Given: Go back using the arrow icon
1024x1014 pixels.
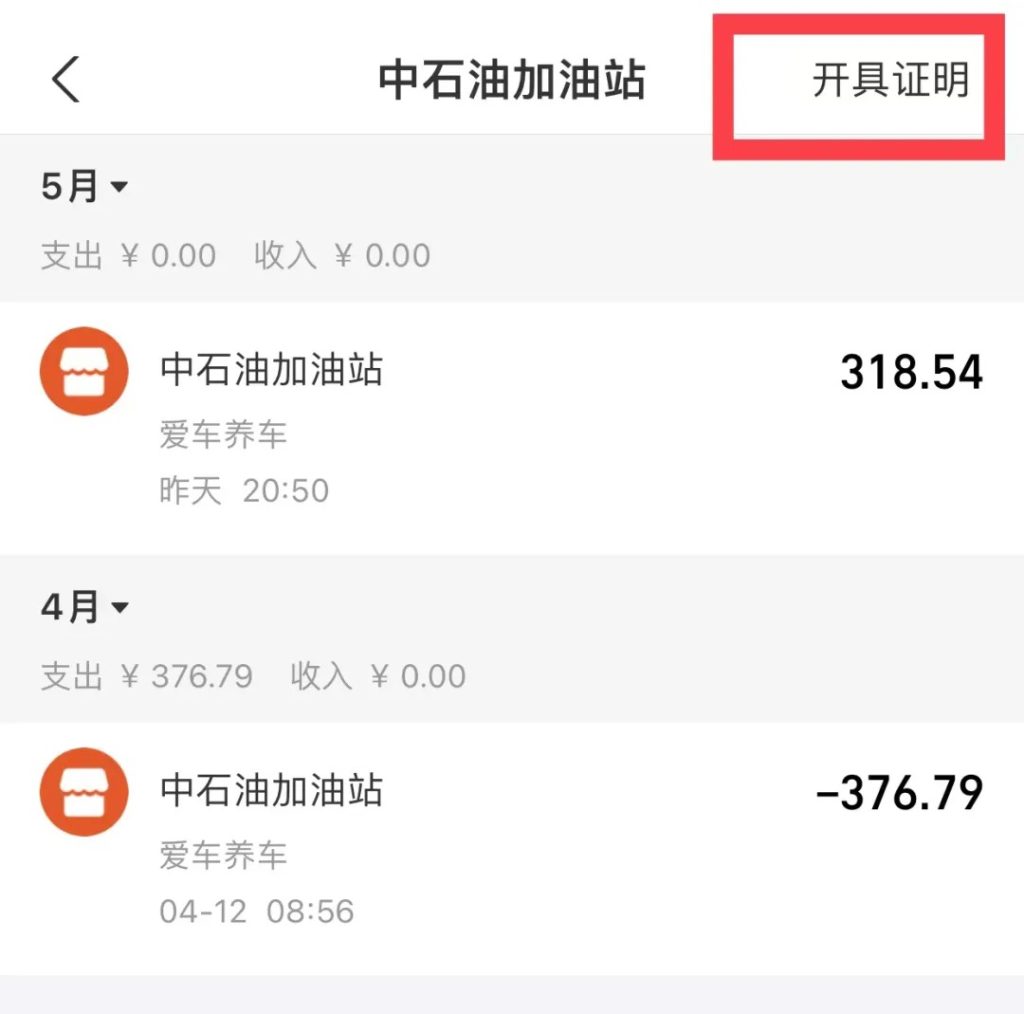Looking at the screenshot, I should (x=66, y=79).
